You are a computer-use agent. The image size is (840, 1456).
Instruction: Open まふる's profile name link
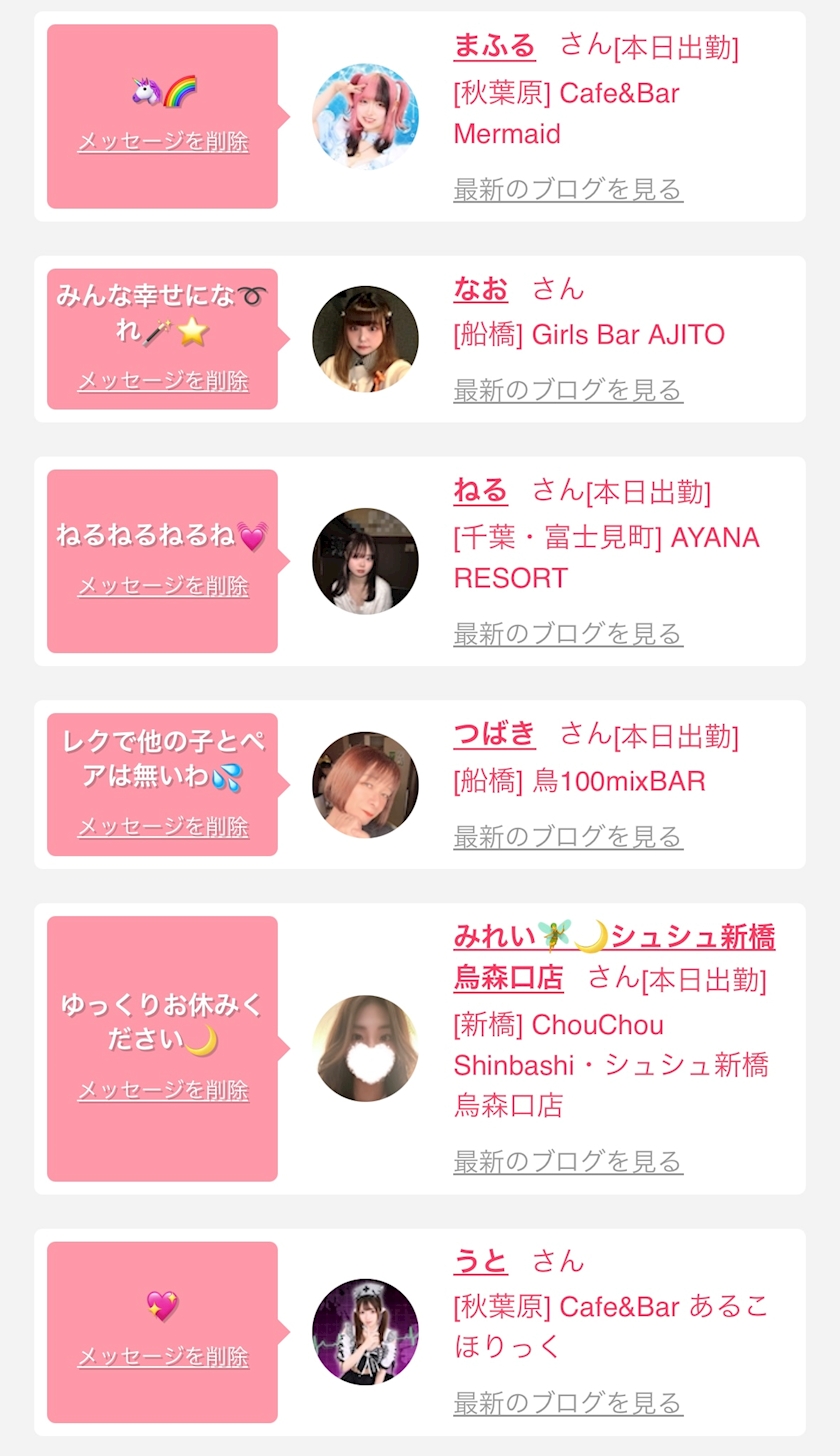495,45
